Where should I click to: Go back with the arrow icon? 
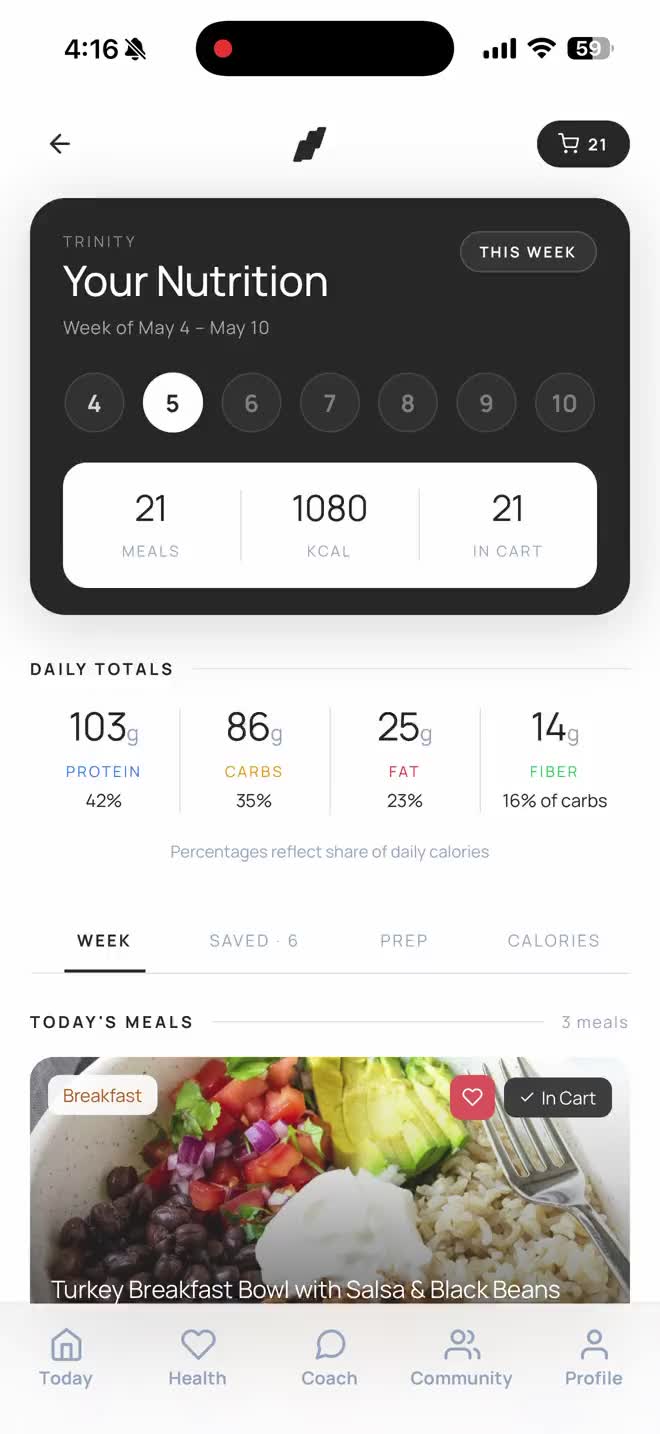(x=60, y=144)
